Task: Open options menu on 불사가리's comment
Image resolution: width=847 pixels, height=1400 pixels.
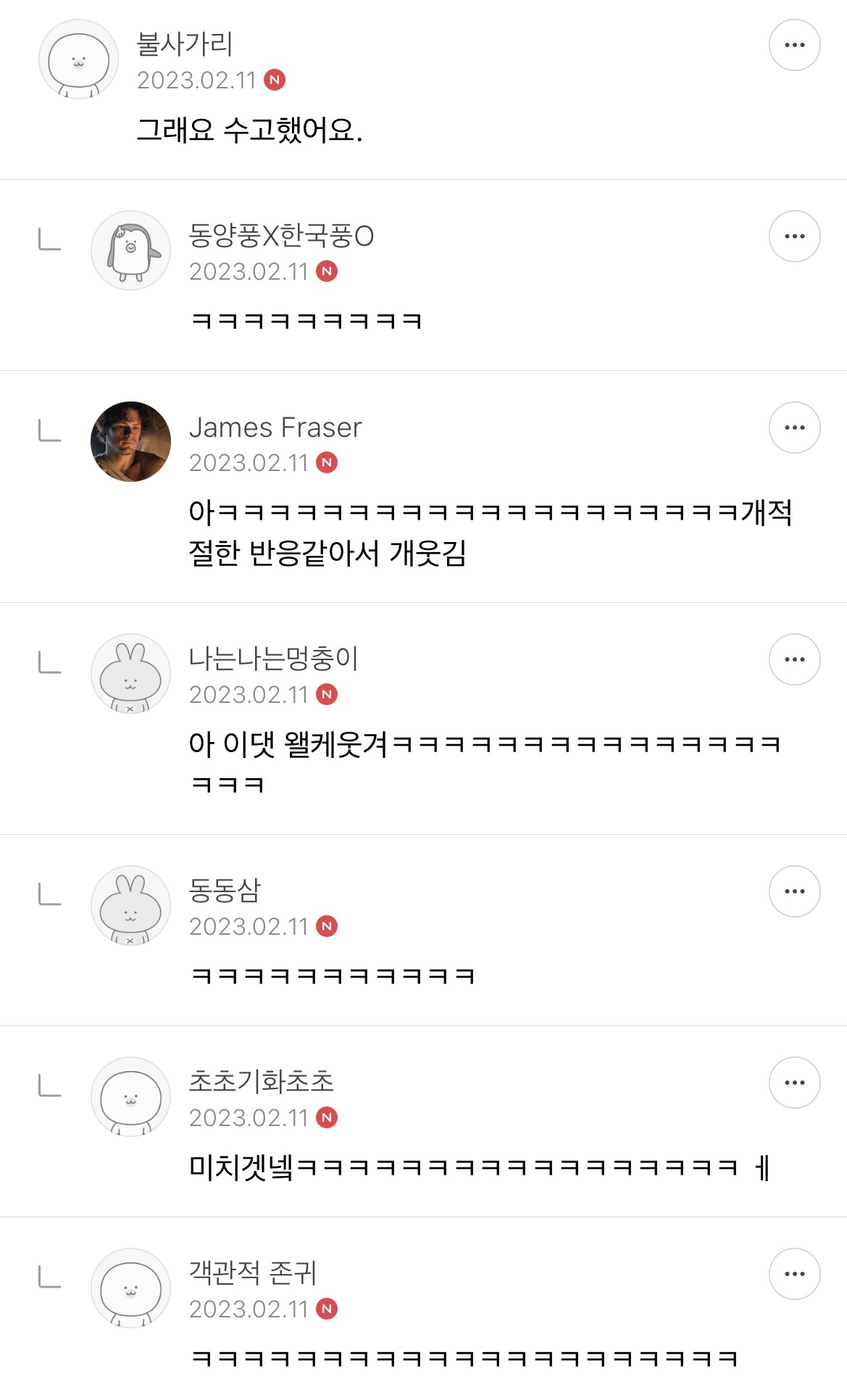Action: tap(794, 43)
